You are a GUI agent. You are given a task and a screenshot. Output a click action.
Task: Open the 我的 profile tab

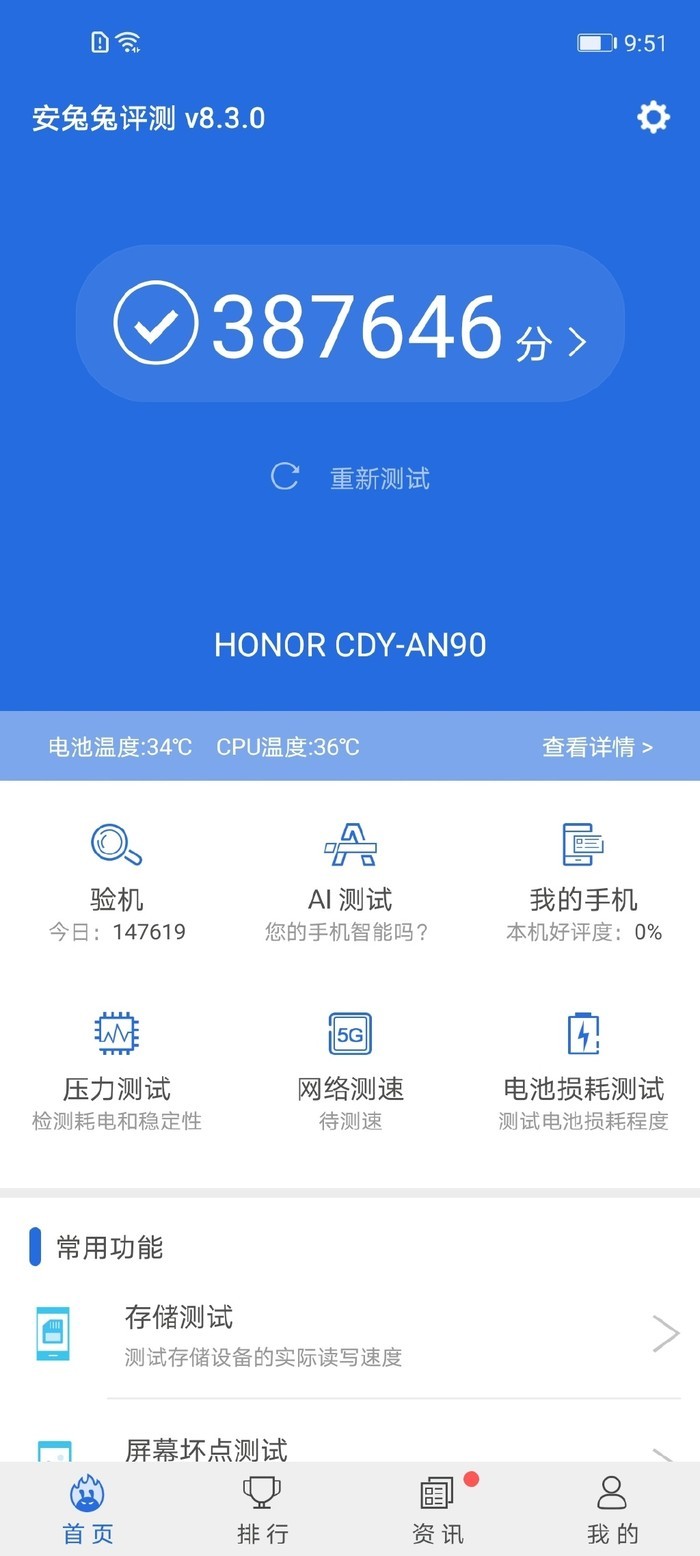pyautogui.click(x=612, y=1510)
